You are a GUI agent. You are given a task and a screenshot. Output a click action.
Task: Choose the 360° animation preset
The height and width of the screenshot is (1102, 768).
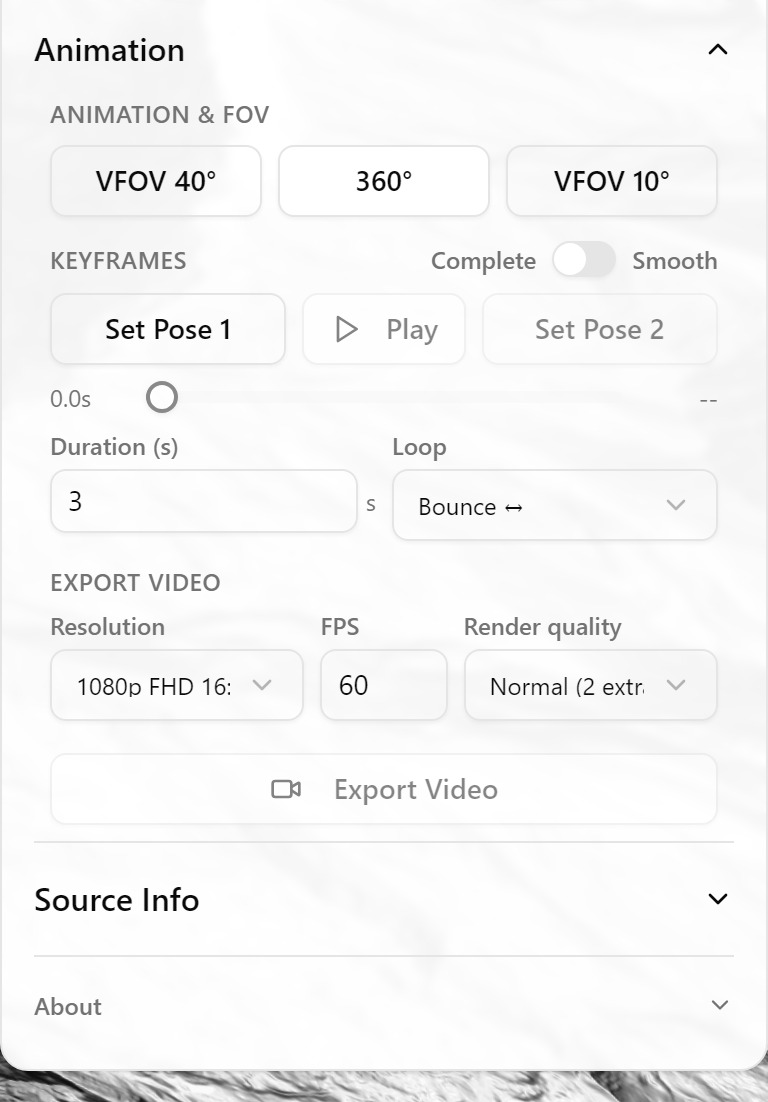pyautogui.click(x=384, y=181)
